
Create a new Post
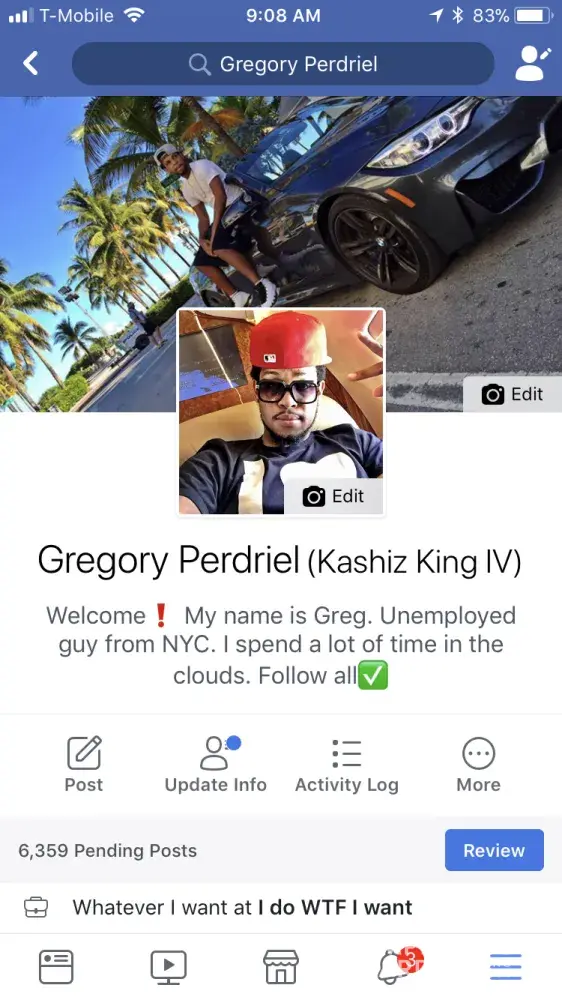[x=84, y=765]
